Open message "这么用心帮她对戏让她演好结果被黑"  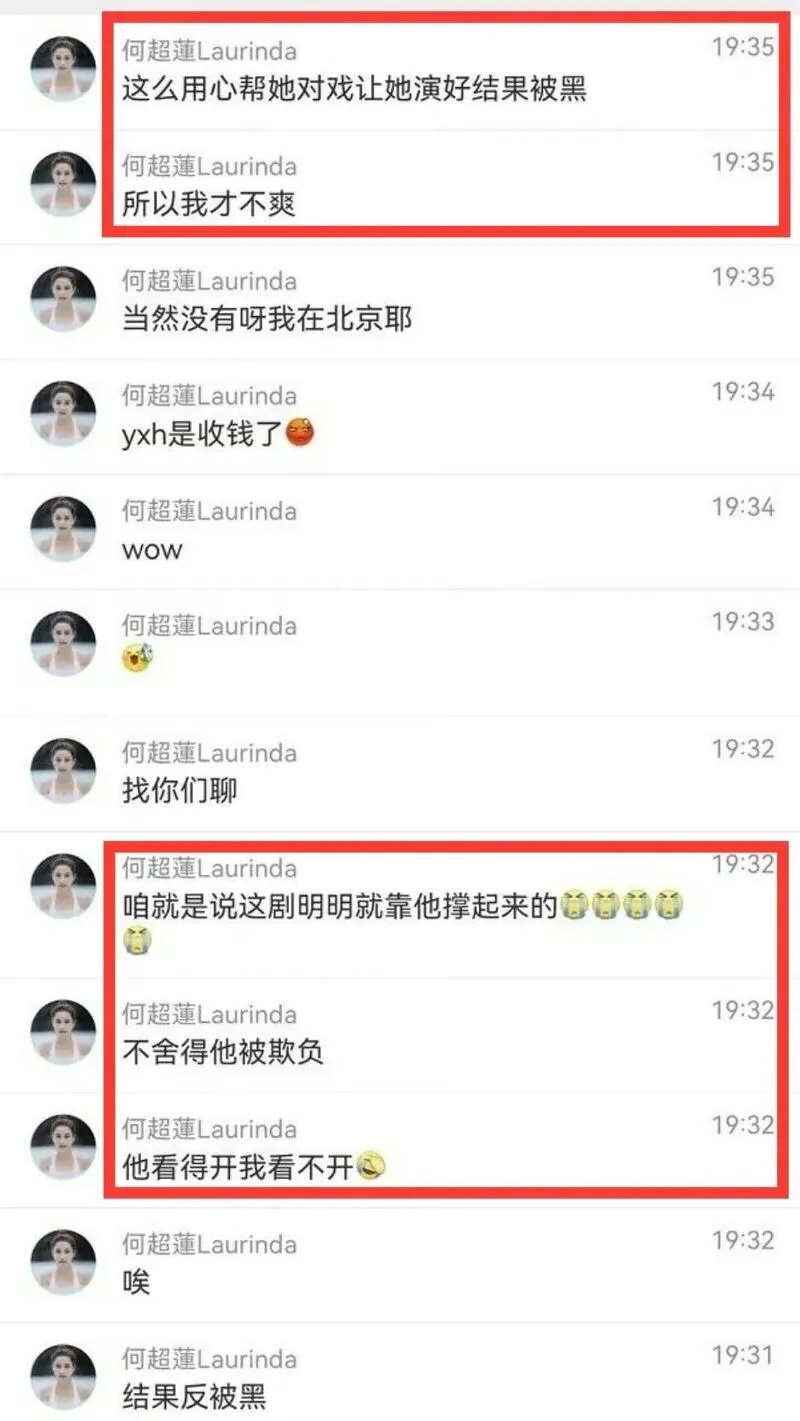354,91
